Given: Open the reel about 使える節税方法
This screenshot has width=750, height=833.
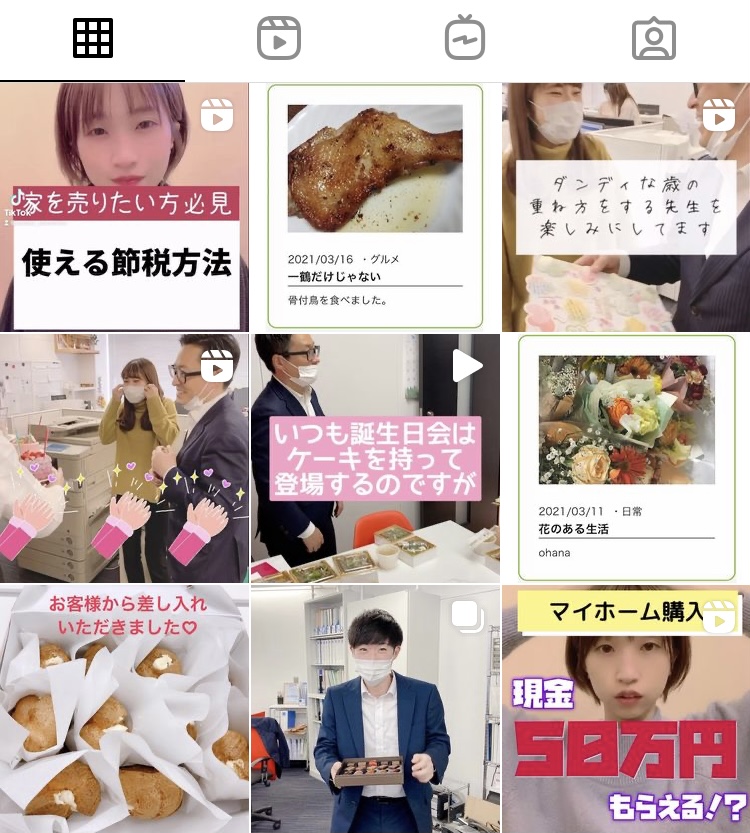Looking at the screenshot, I should (x=124, y=207).
